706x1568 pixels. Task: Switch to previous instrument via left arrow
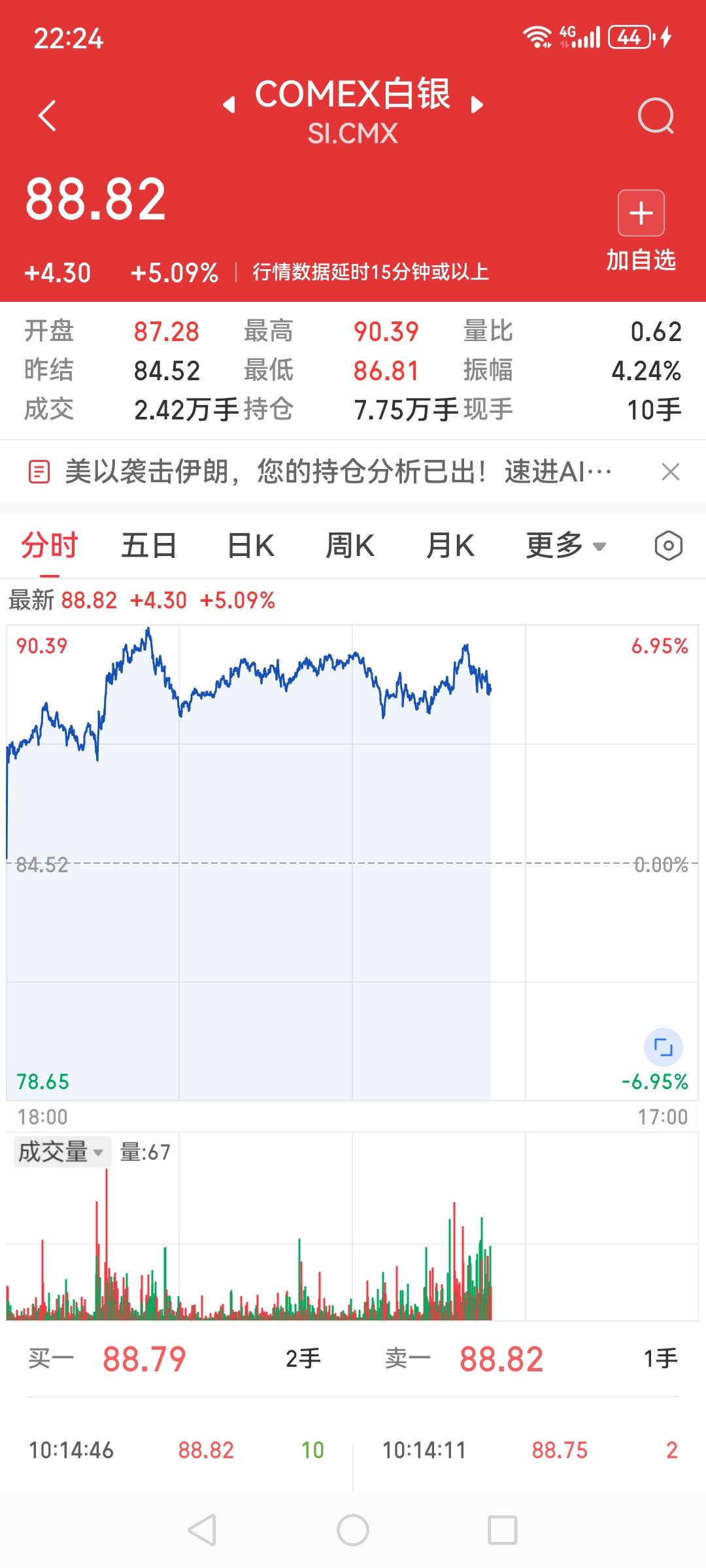(x=228, y=105)
